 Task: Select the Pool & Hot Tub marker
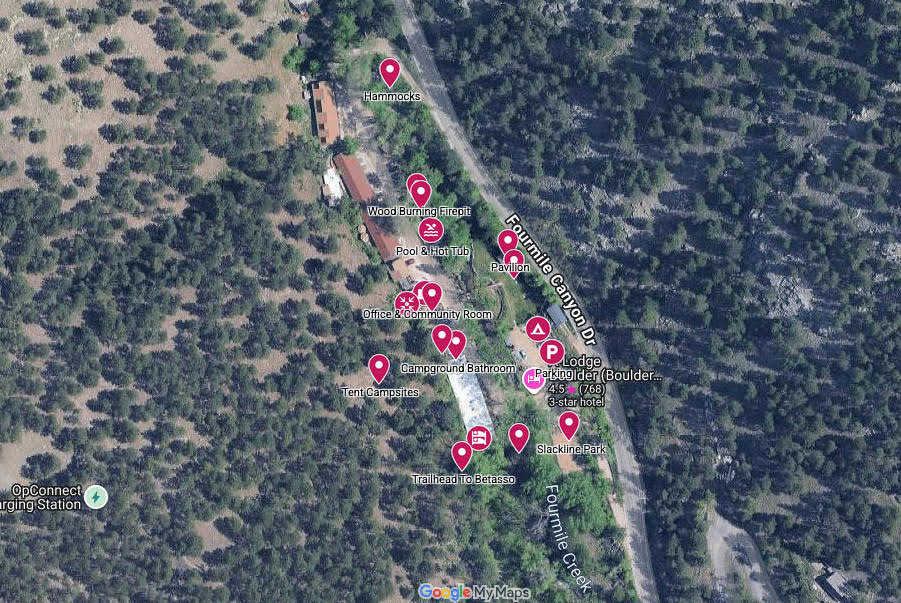(x=431, y=230)
